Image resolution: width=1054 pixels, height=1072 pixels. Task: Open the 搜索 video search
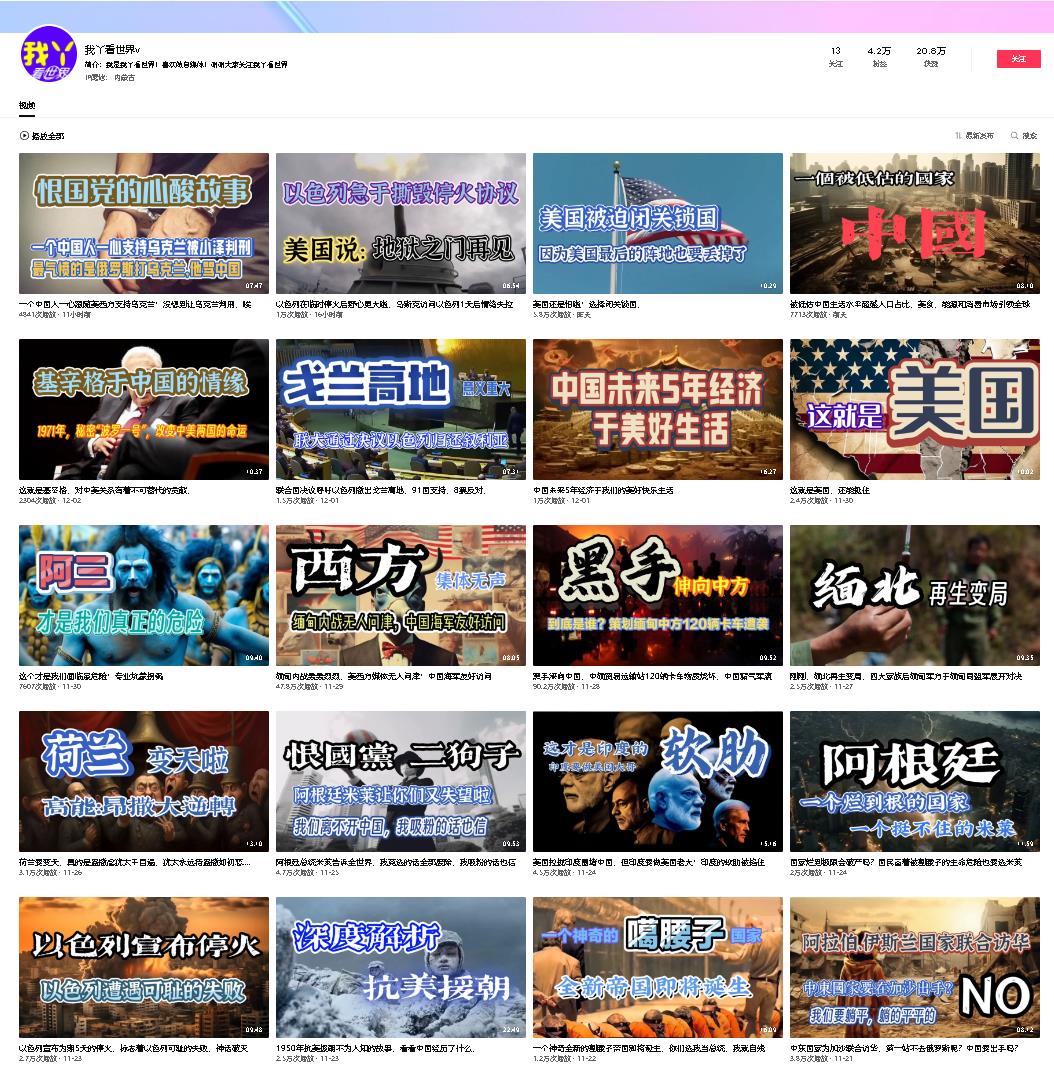(1023, 136)
